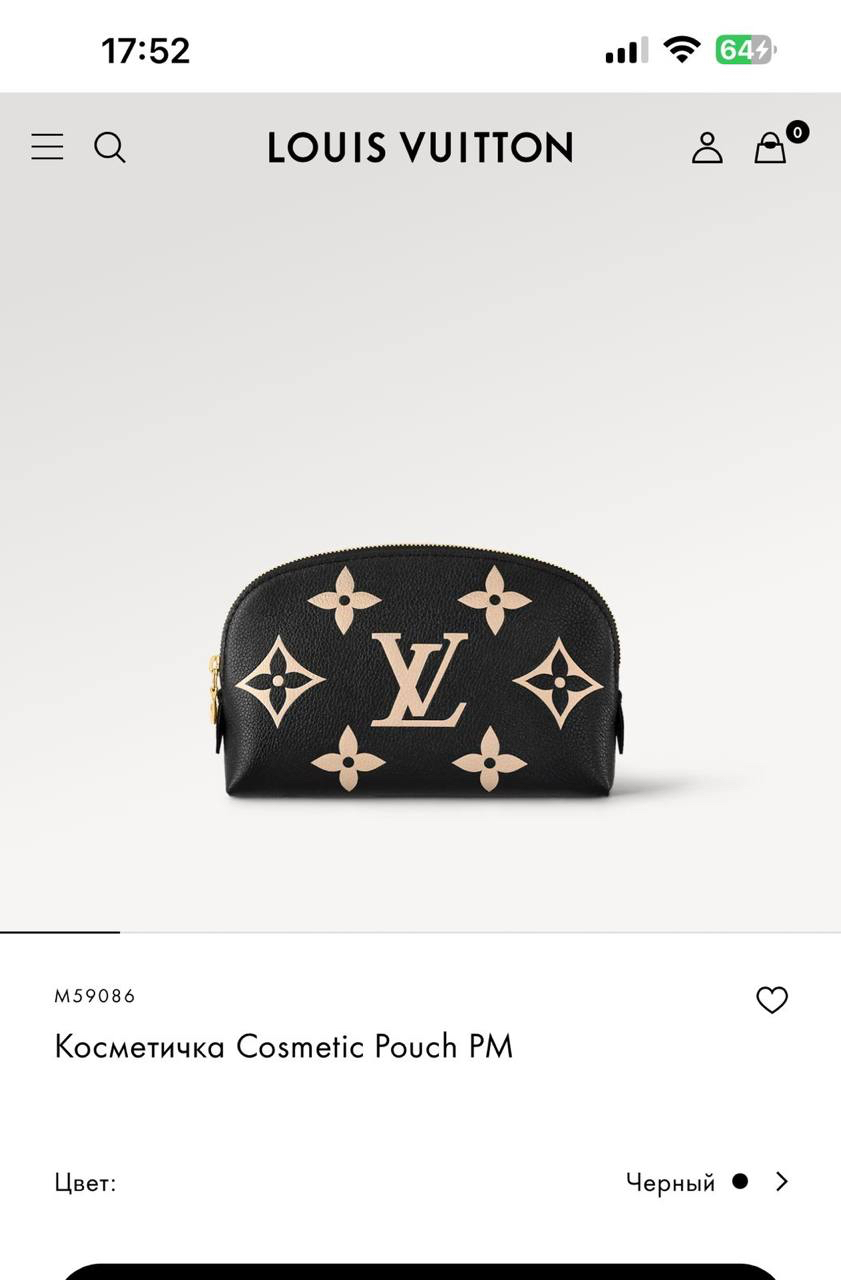Click the LOUIS VUITTON logo header

(420, 147)
